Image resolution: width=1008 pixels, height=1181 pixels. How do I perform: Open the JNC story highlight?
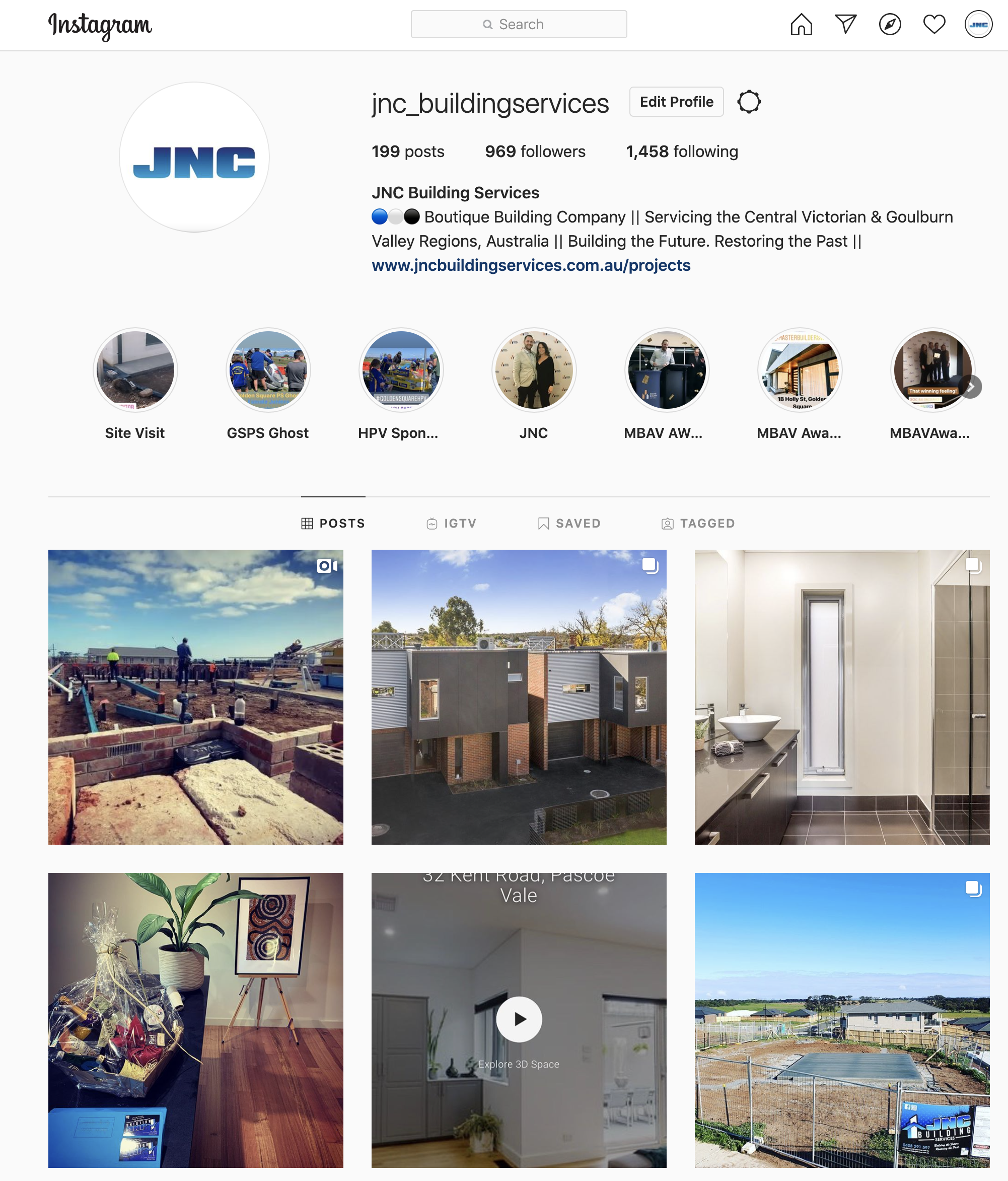click(x=534, y=370)
